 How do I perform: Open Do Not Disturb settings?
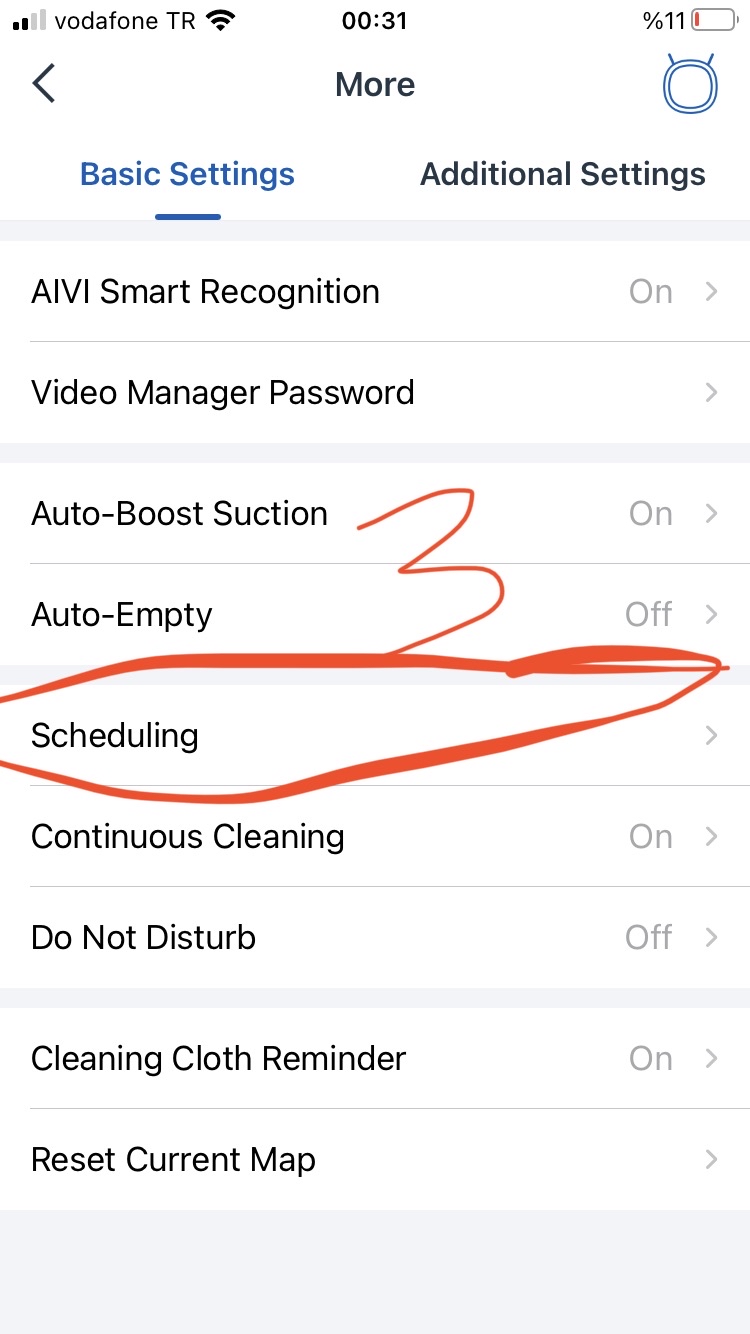coord(375,938)
